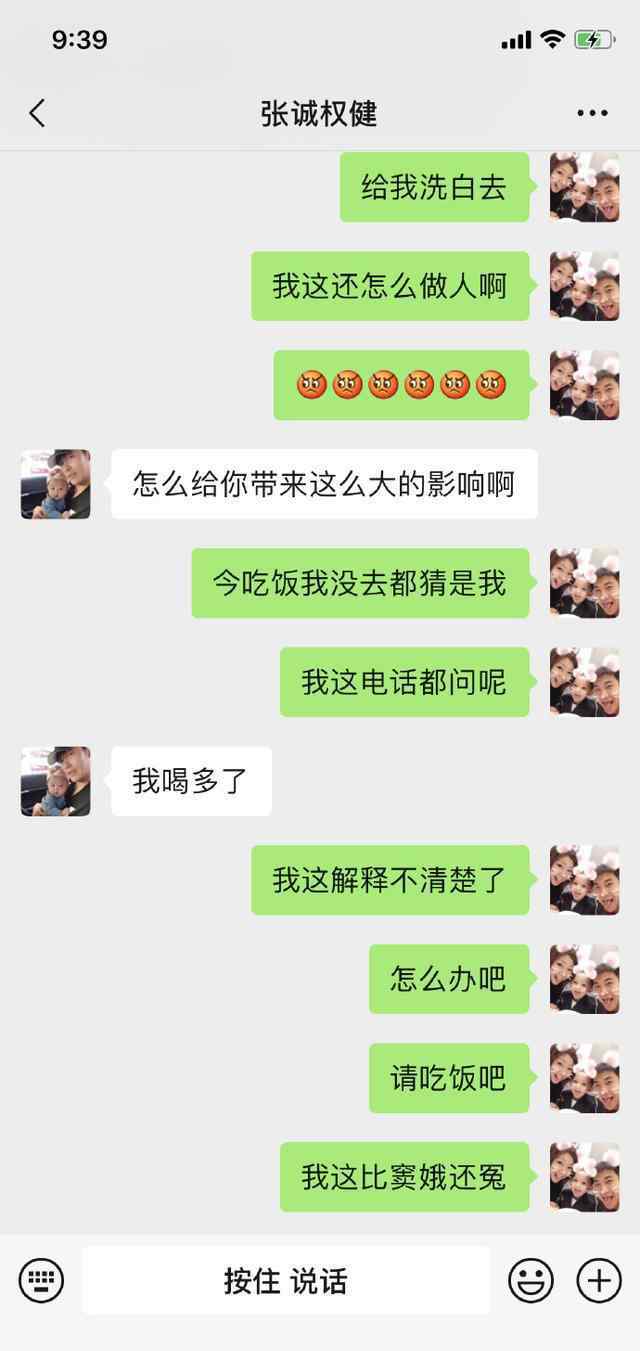Image resolution: width=640 pixels, height=1351 pixels.
Task: Open sender avatar beside 给我洗白去
Action: coord(584,187)
